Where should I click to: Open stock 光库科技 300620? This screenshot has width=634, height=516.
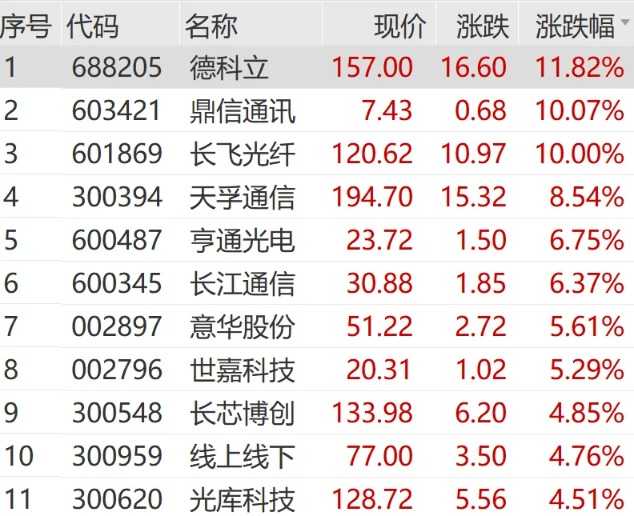click(242, 497)
